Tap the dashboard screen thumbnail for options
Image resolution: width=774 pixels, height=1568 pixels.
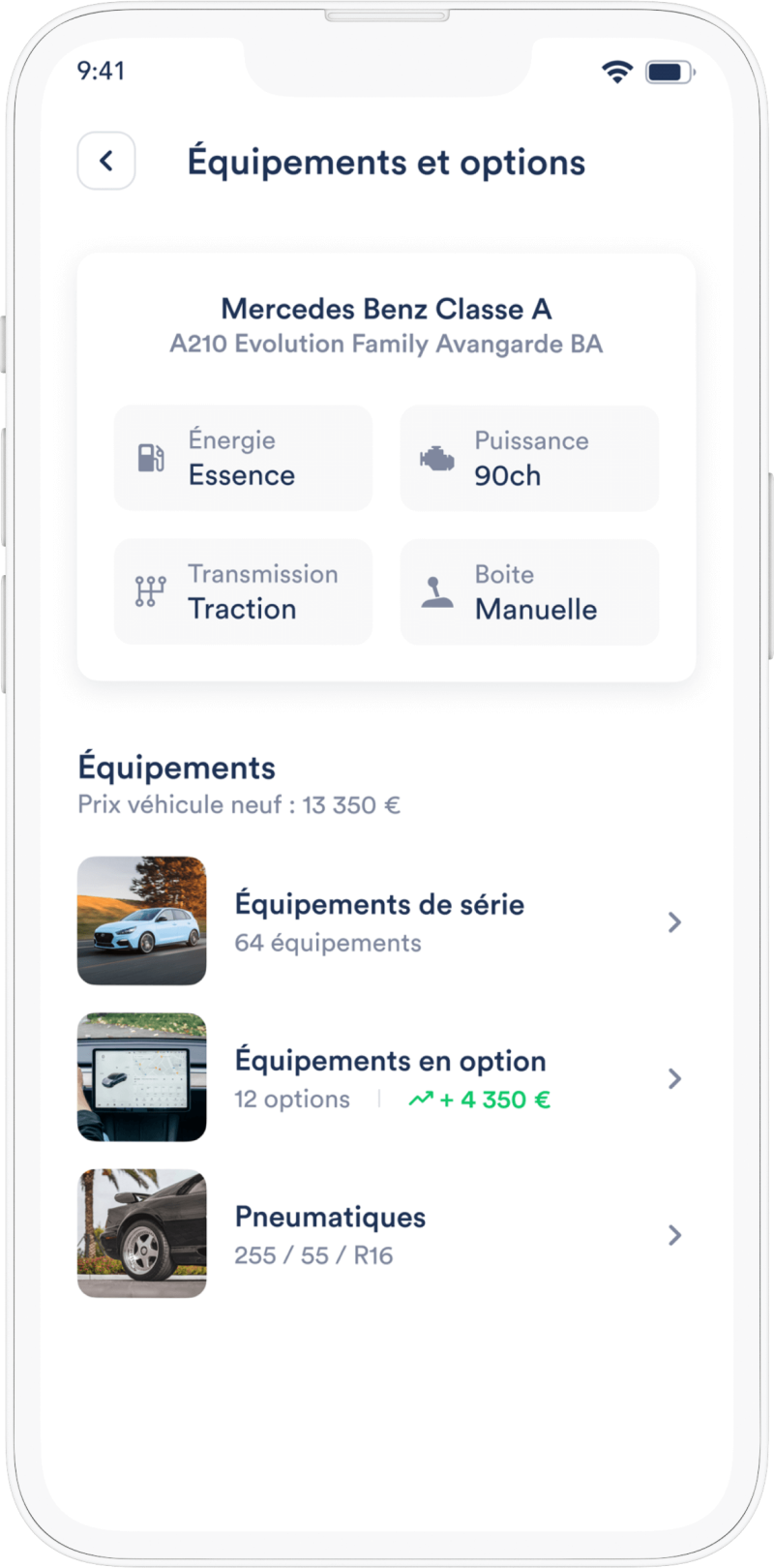click(141, 1077)
